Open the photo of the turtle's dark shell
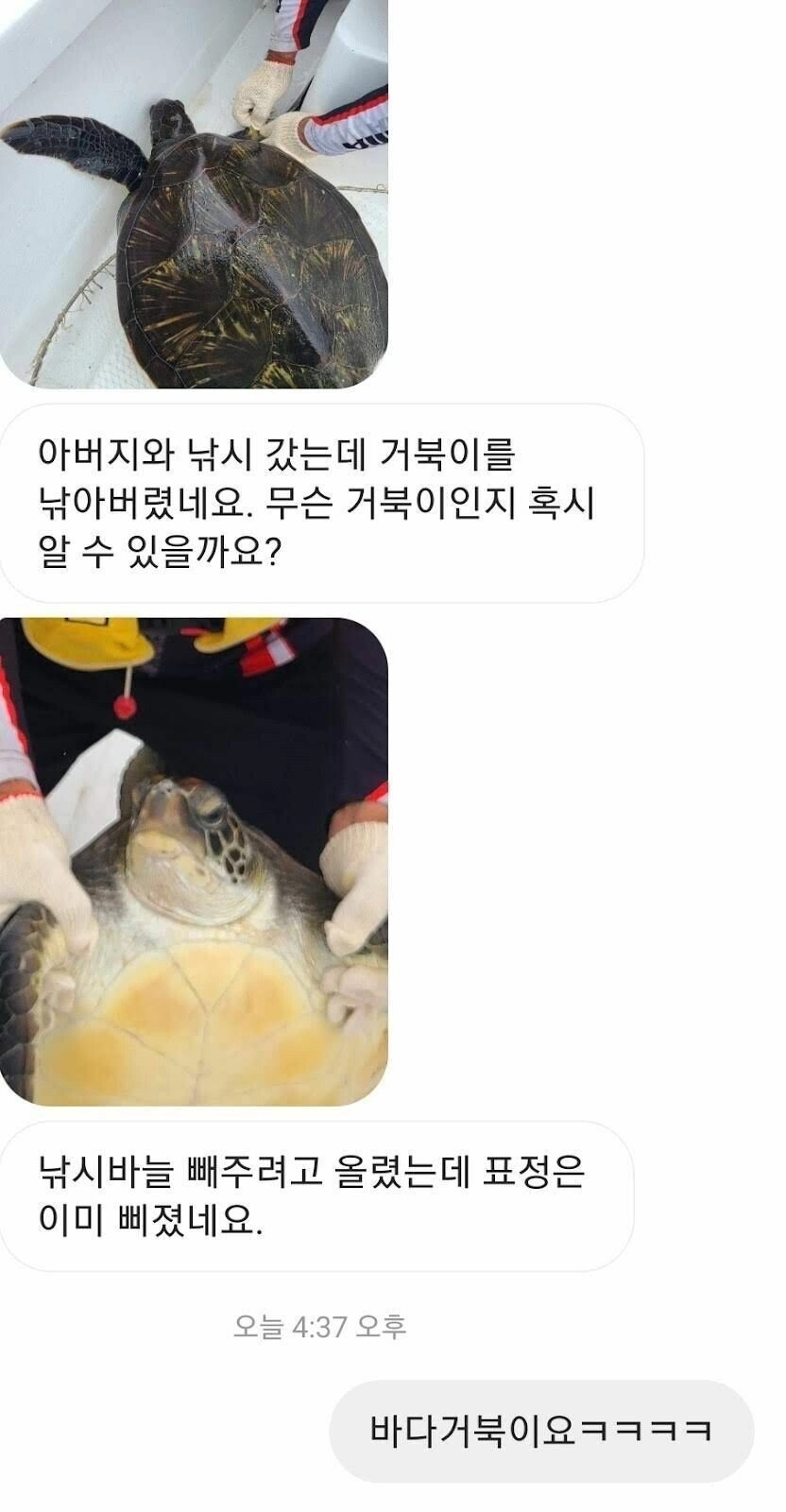The width and height of the screenshot is (786, 1512). click(194, 194)
